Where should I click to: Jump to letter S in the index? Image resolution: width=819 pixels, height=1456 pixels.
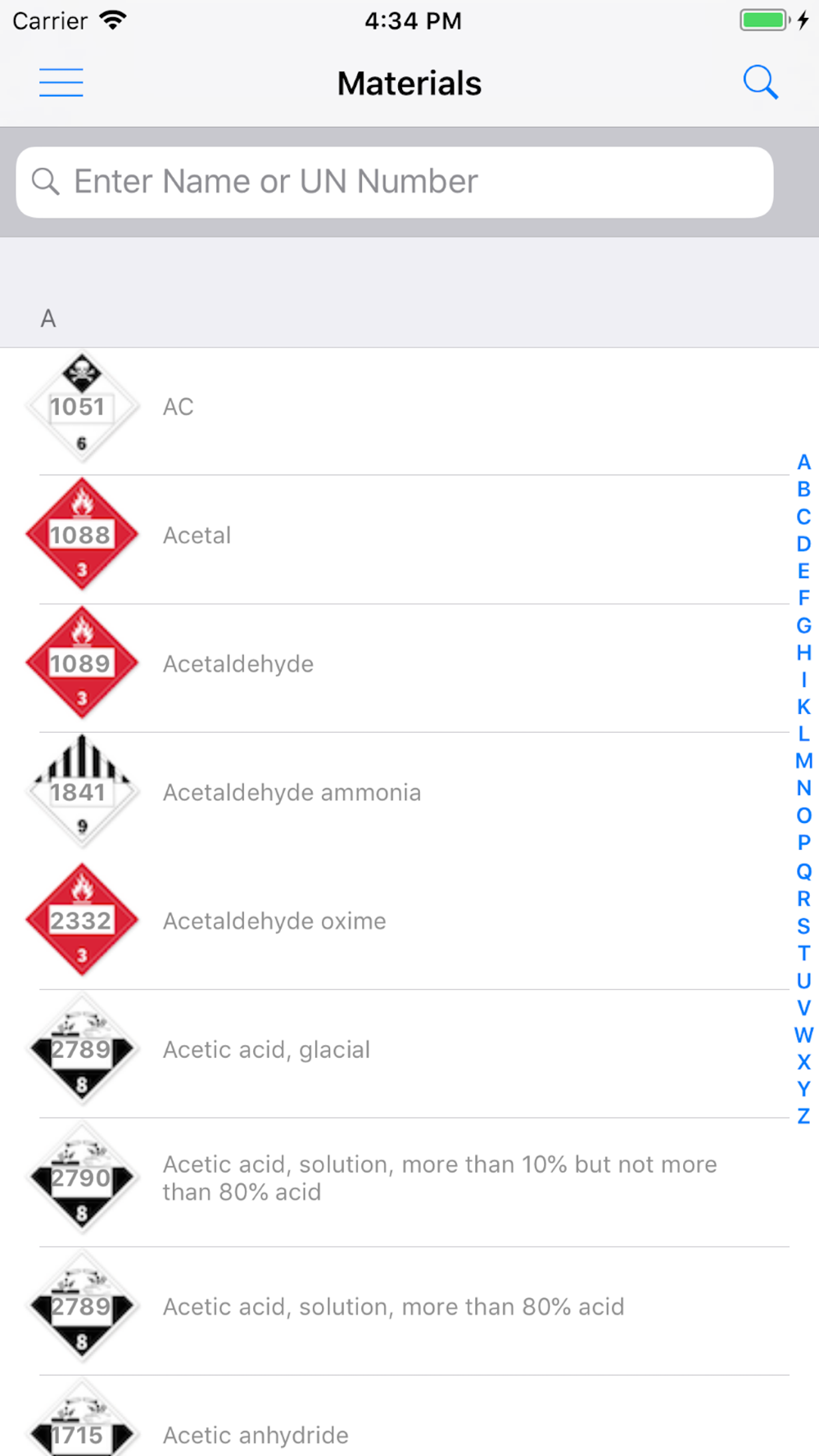803,926
